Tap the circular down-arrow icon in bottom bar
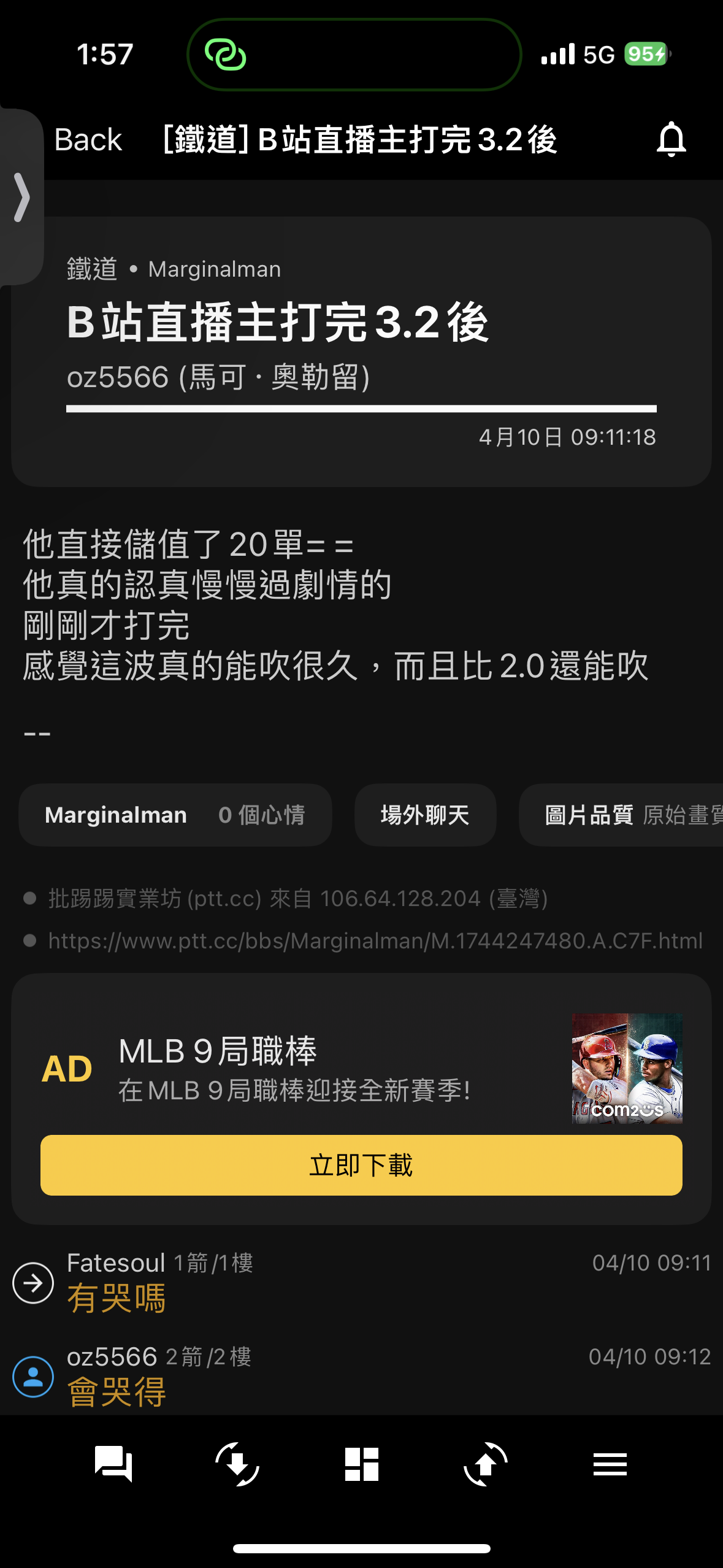 point(237,1464)
